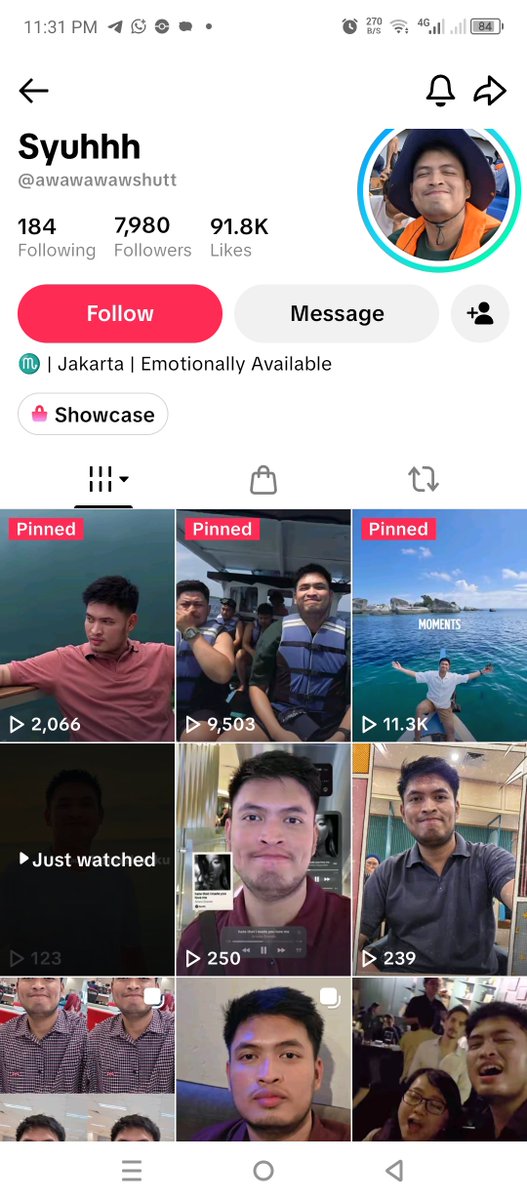Switch to the shop bag tab
Image resolution: width=527 pixels, height=1200 pixels.
263,480
